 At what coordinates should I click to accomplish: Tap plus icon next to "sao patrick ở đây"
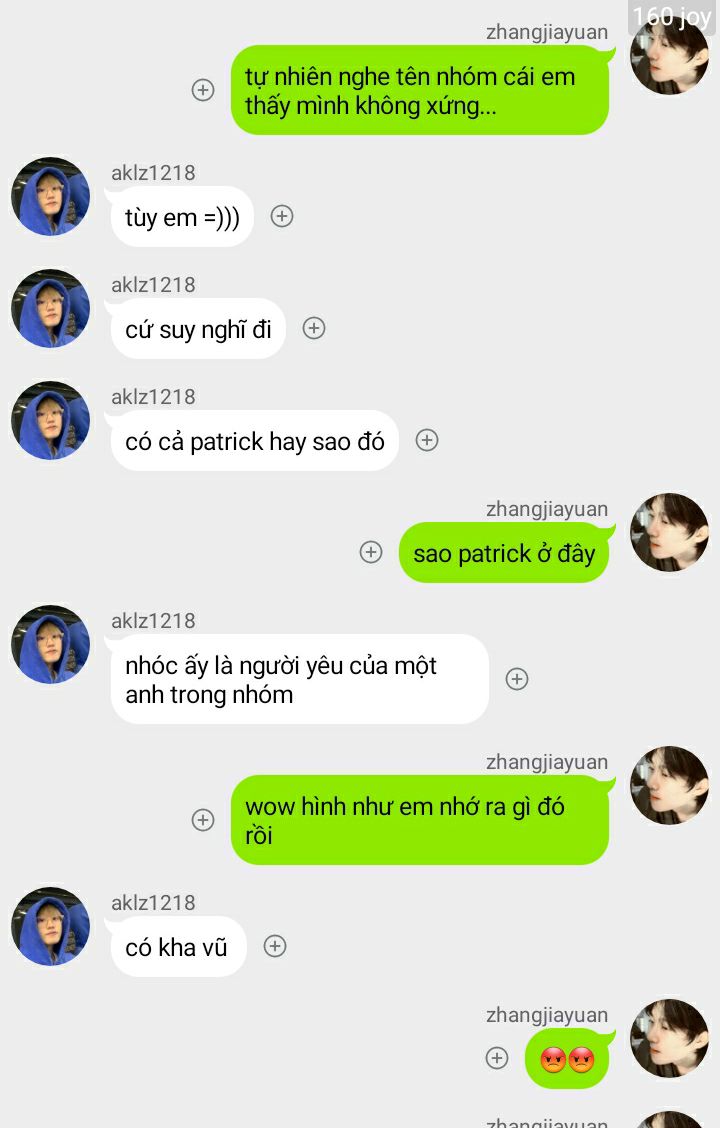pos(371,552)
